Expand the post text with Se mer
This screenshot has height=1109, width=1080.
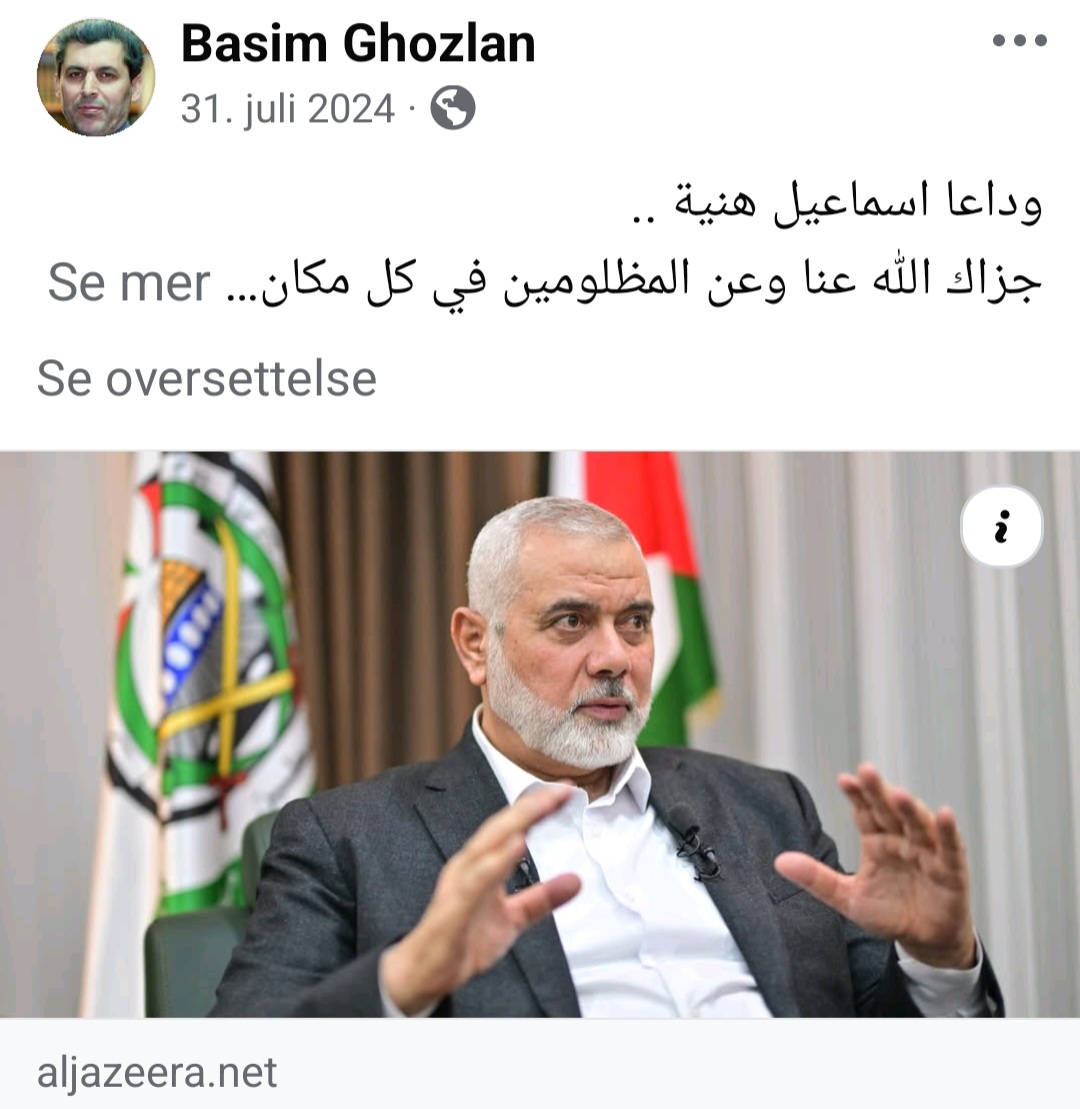point(128,284)
